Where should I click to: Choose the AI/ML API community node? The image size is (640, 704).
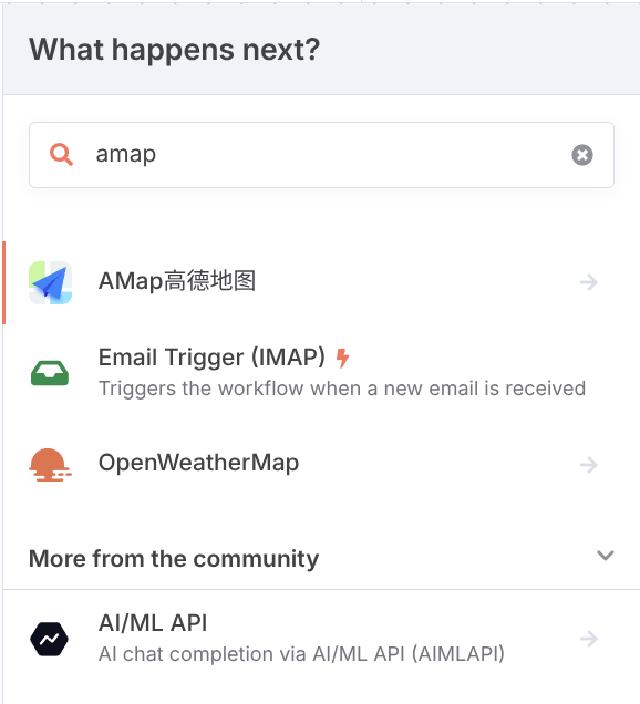(153, 623)
